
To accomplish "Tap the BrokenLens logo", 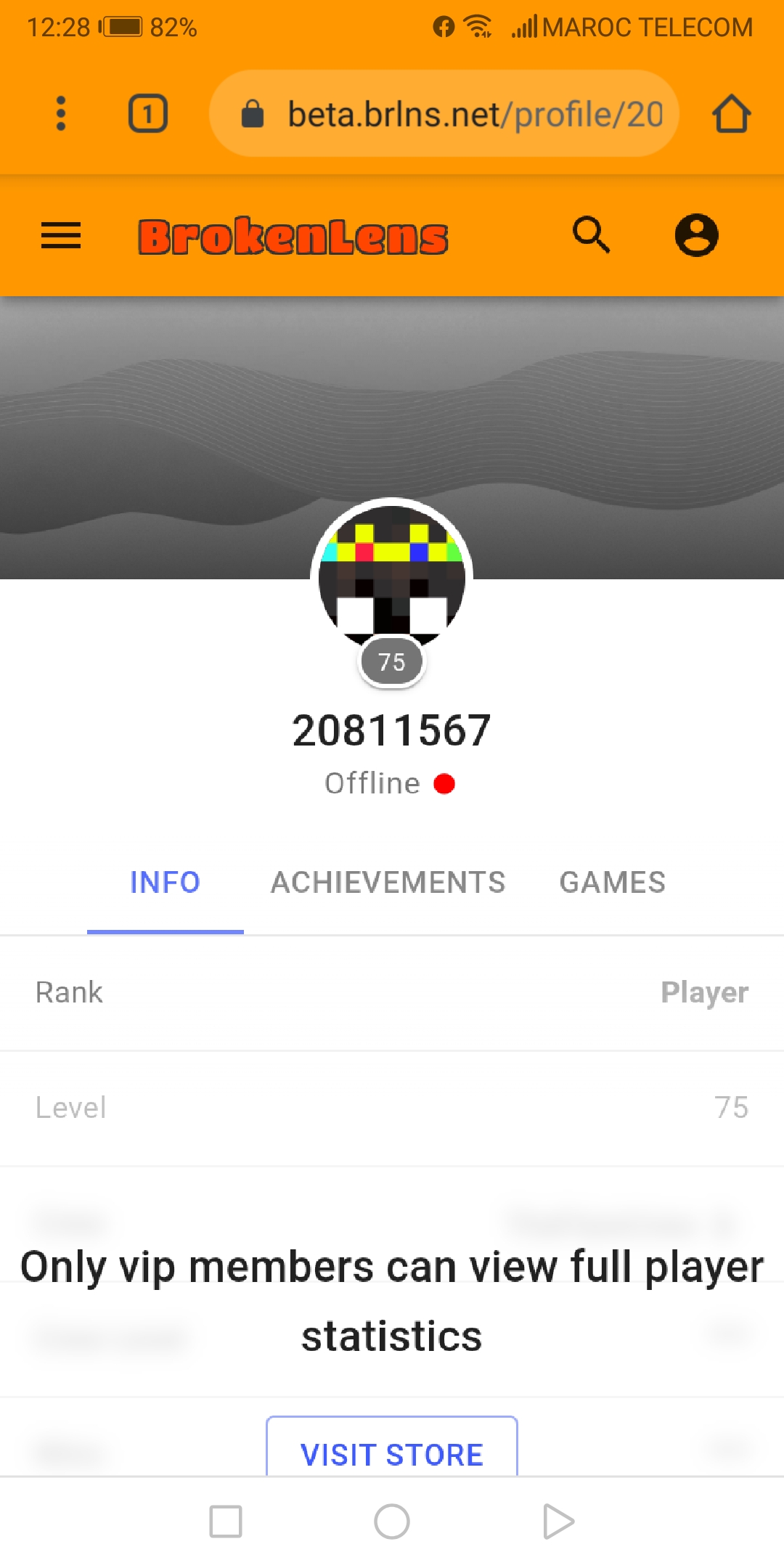I will coord(293,236).
